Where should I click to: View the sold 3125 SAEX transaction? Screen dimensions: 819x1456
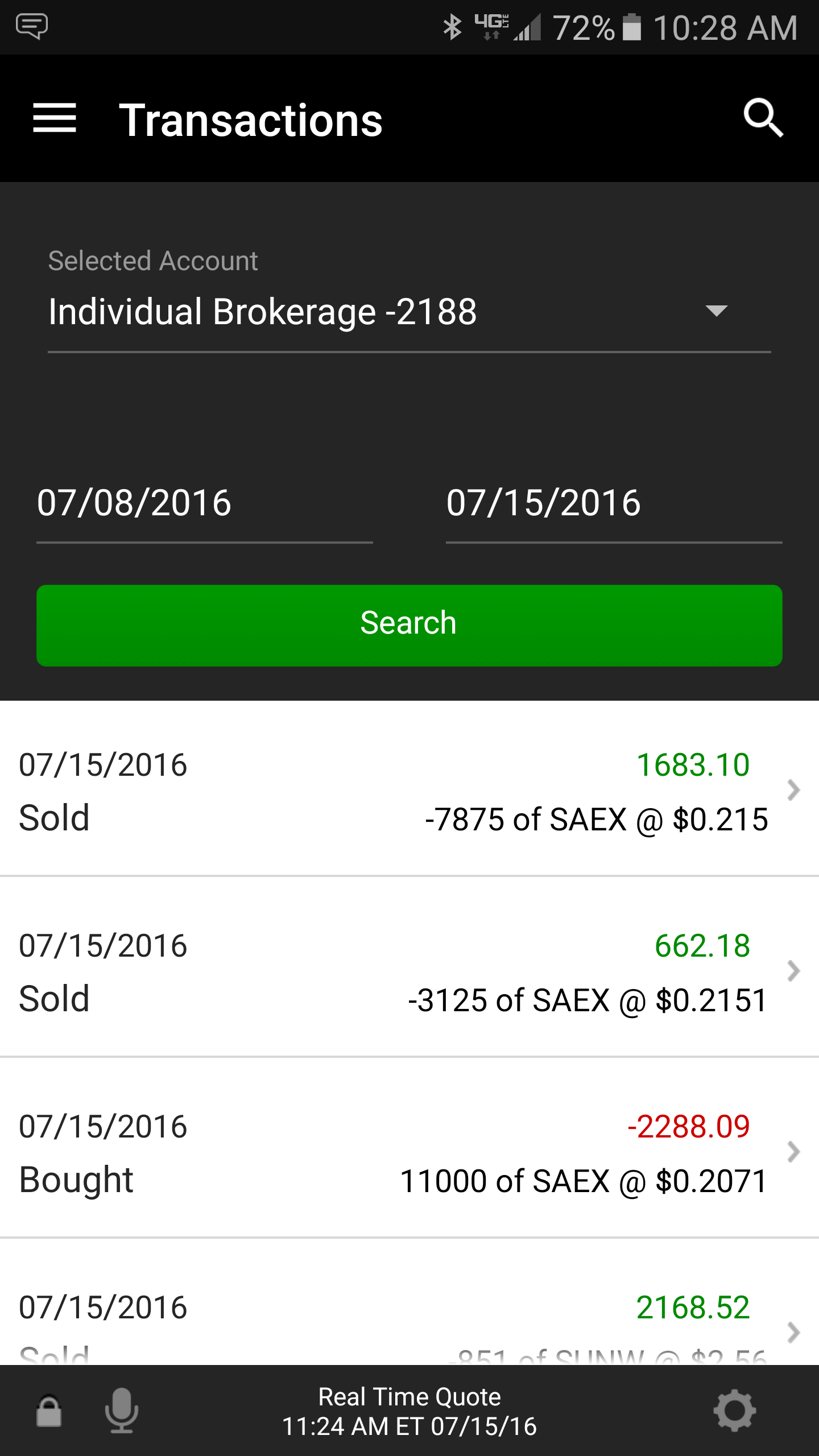[409, 971]
